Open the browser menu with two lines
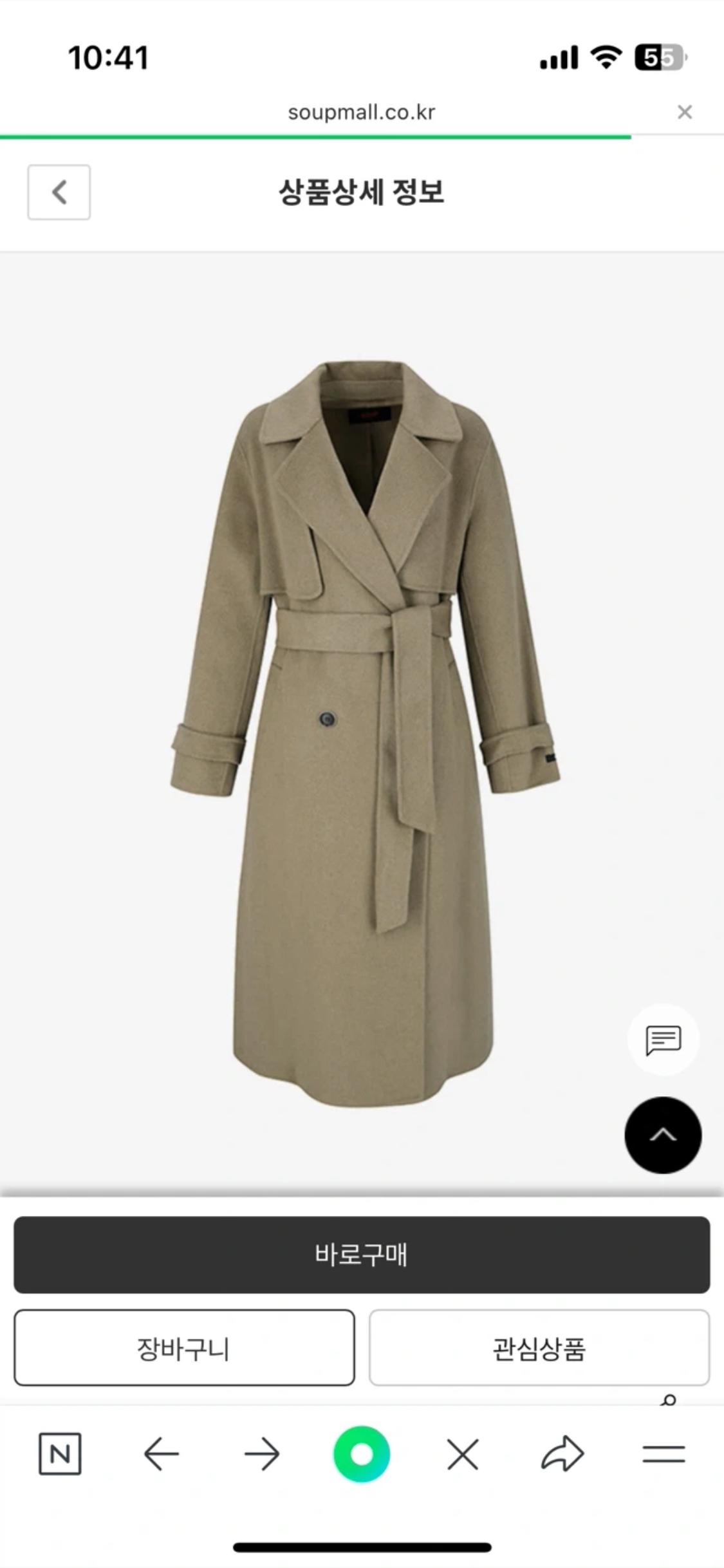Screen dimensions: 724x1568 [664, 1454]
